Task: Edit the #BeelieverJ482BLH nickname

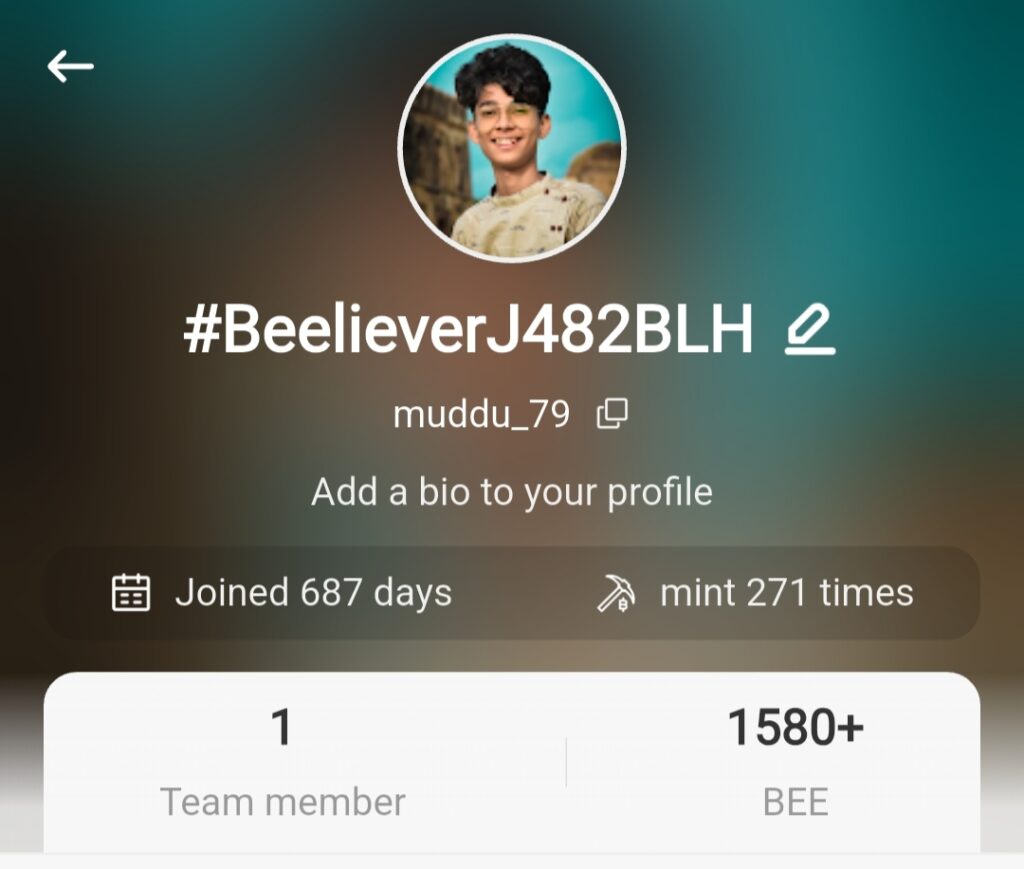Action: [x=809, y=331]
